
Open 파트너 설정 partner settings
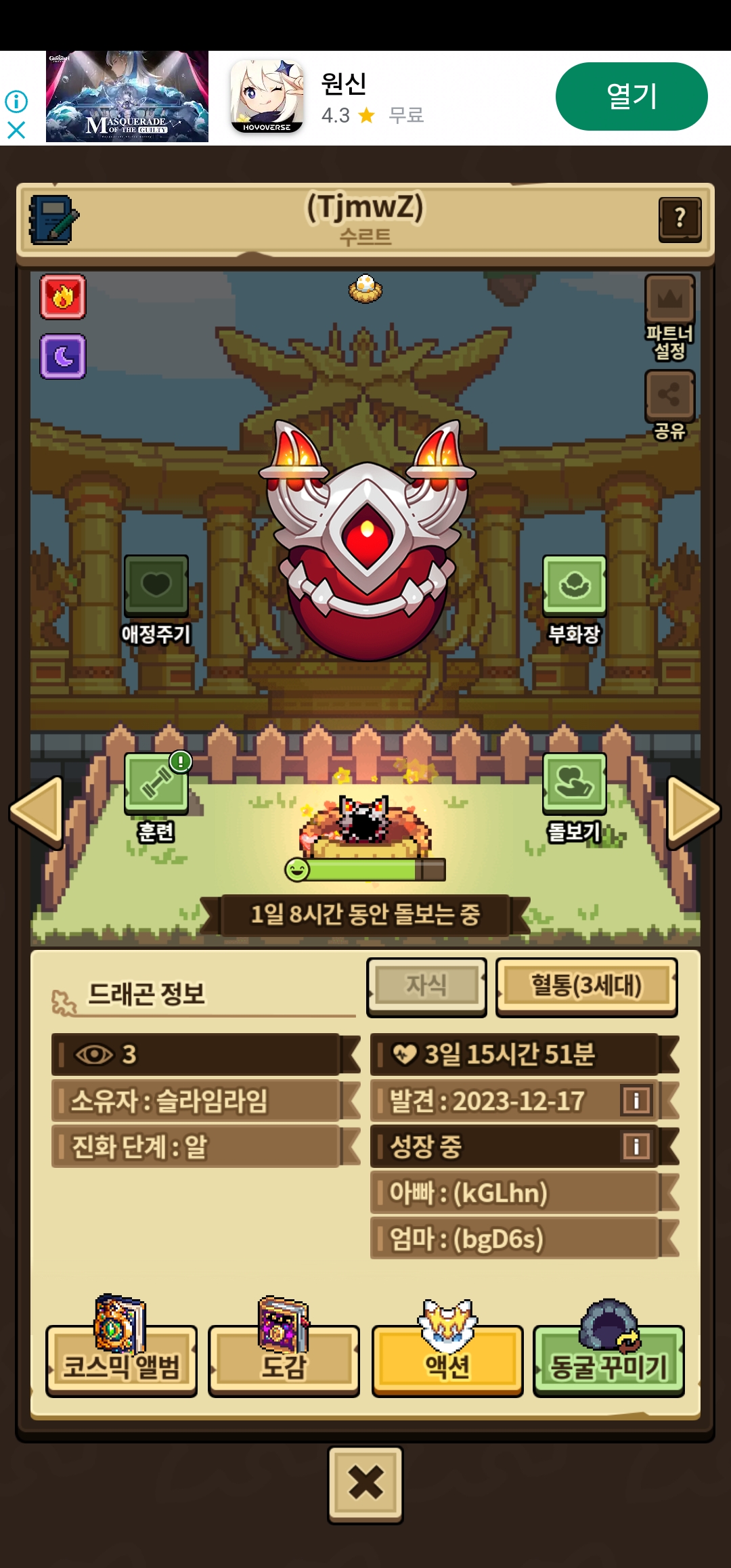coord(669,300)
